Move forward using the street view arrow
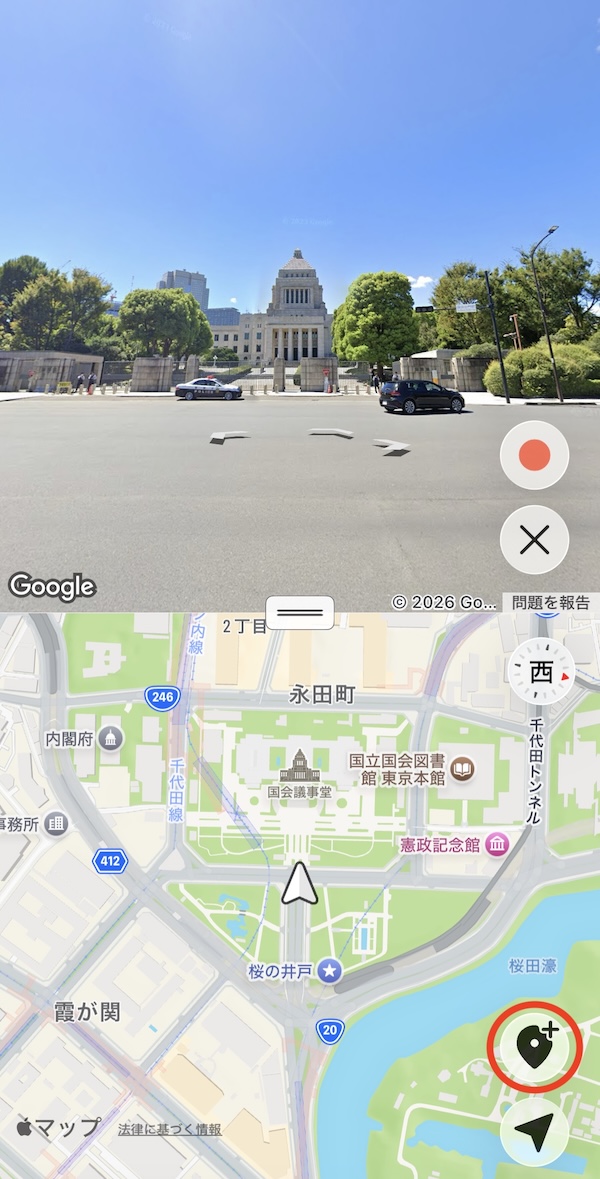Viewport: 600px width, 1179px height. 331,433
